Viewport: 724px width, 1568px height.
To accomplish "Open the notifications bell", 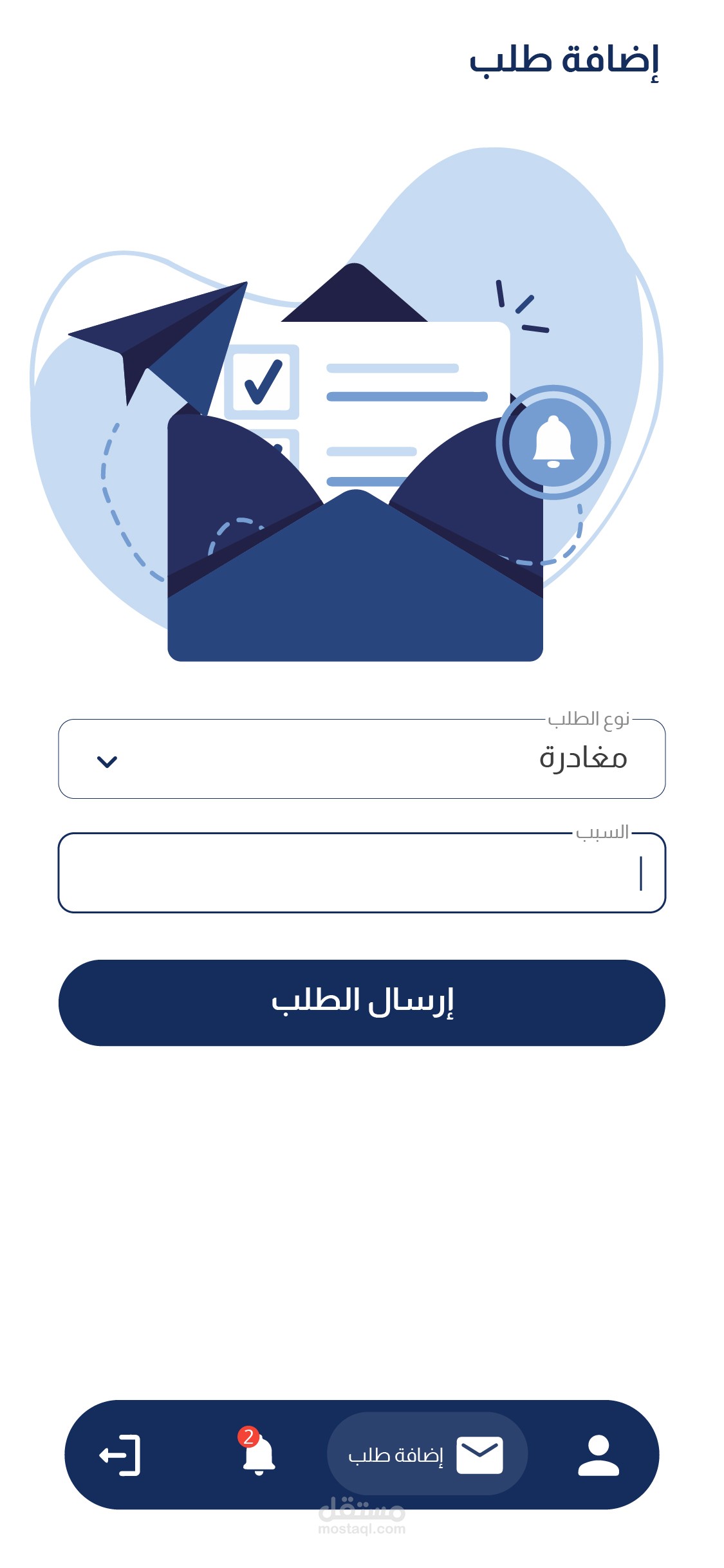I will click(x=258, y=1452).
